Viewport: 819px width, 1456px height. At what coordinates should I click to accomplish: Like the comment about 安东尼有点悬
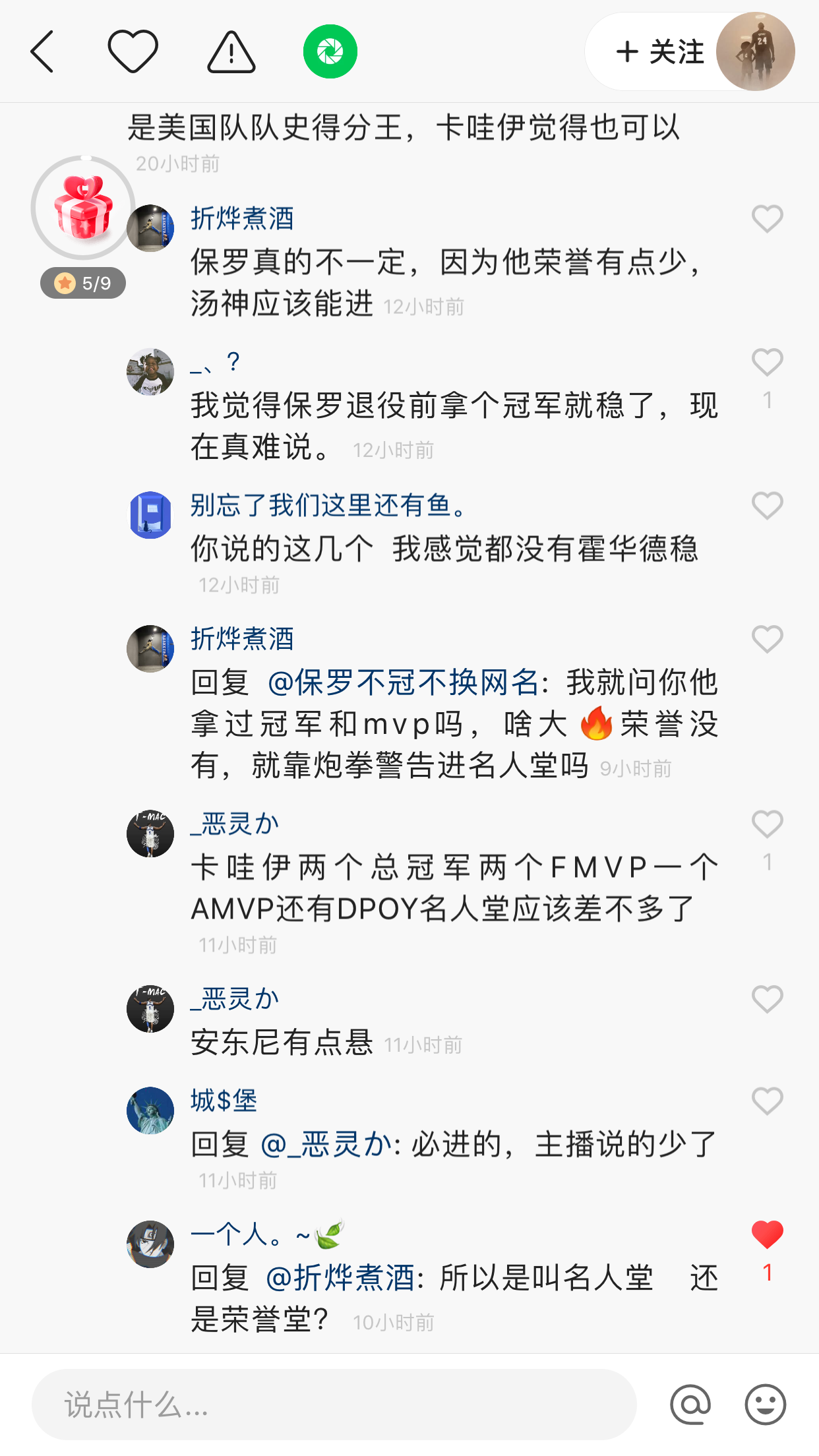click(767, 1000)
